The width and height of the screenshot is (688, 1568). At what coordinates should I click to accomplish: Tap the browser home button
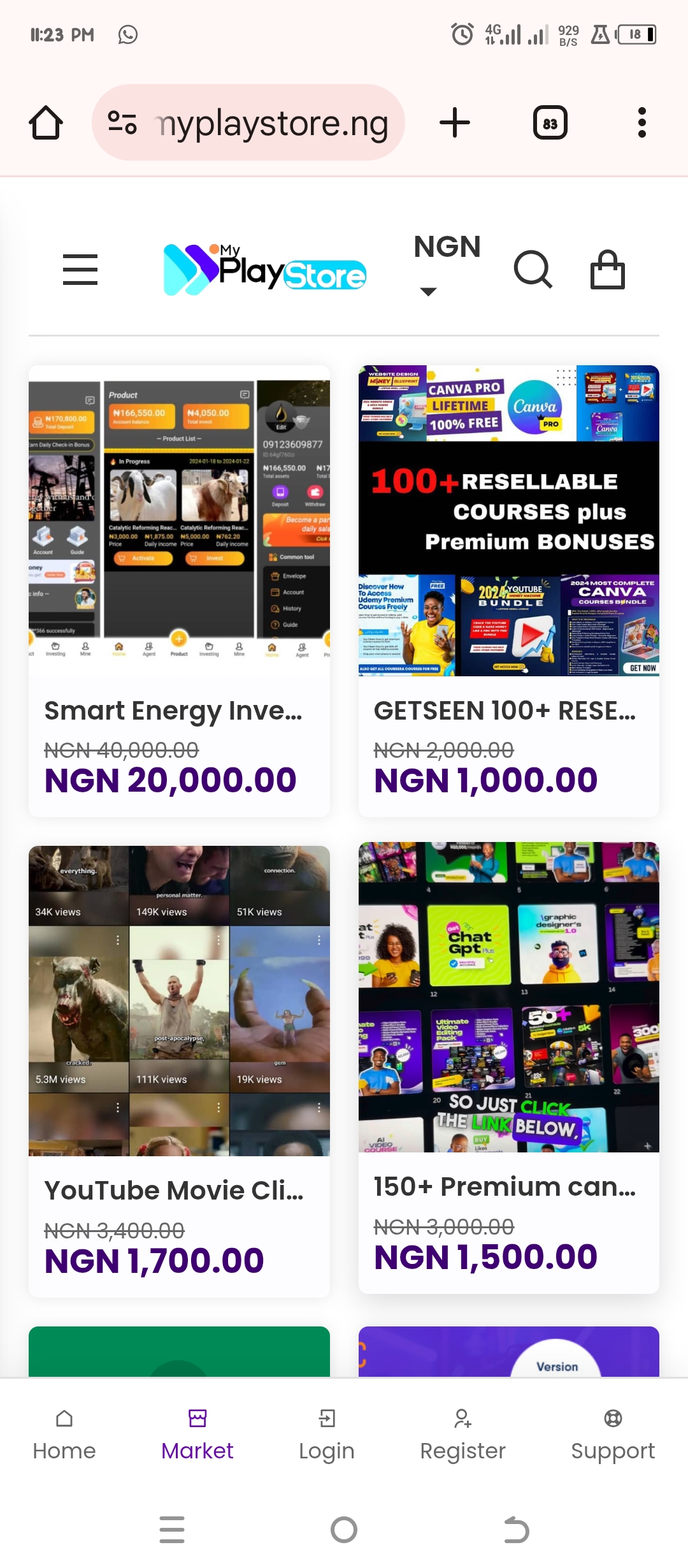tap(46, 122)
